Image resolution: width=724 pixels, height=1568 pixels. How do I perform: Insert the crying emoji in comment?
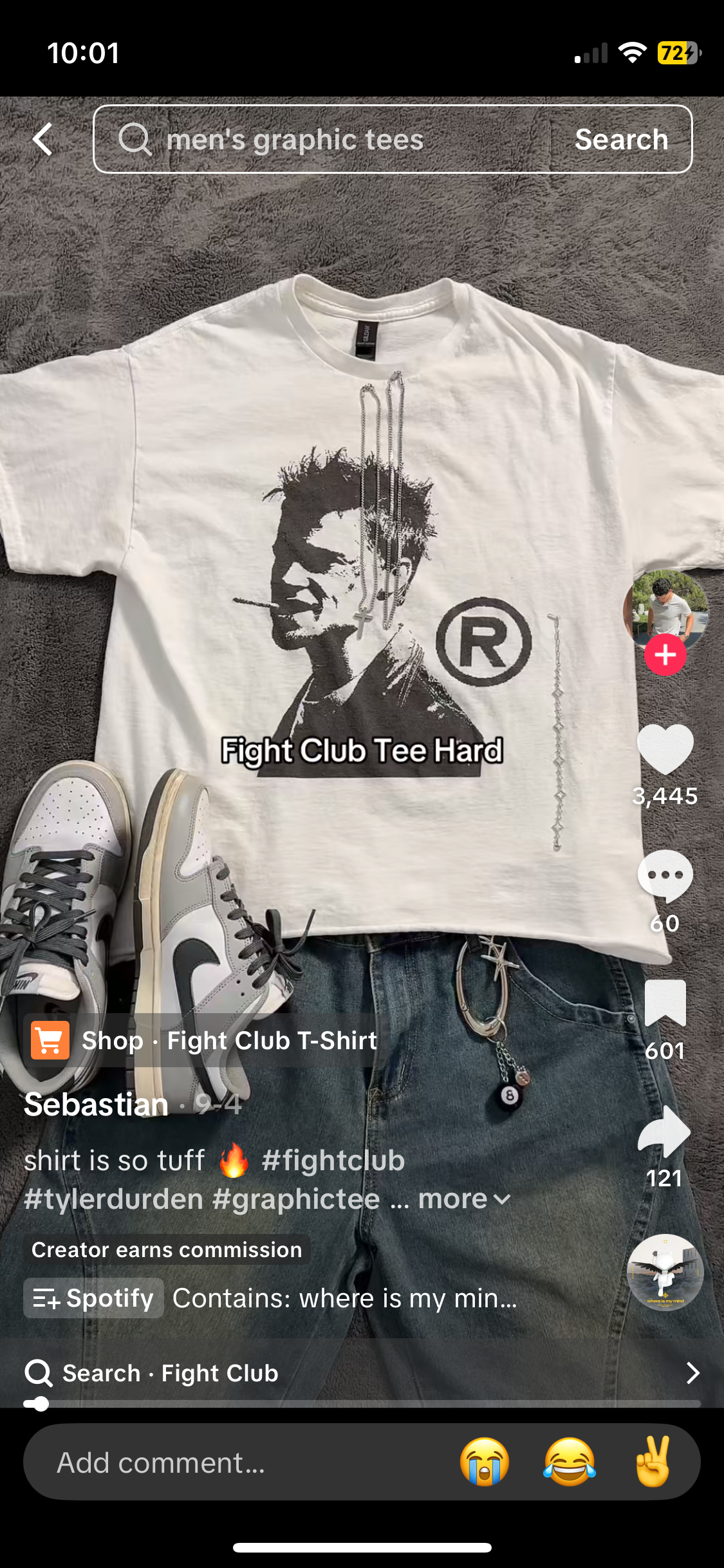tap(485, 1462)
